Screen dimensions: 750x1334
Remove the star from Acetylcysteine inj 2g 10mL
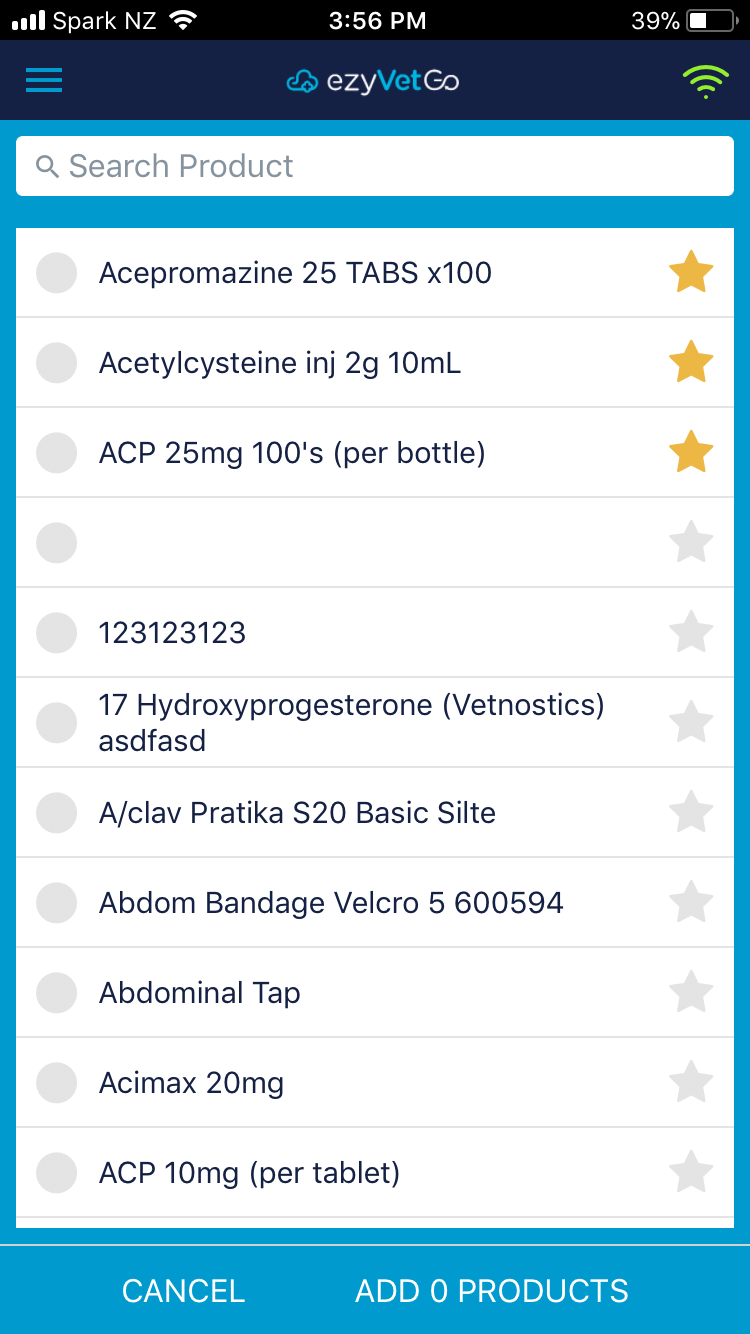point(691,363)
